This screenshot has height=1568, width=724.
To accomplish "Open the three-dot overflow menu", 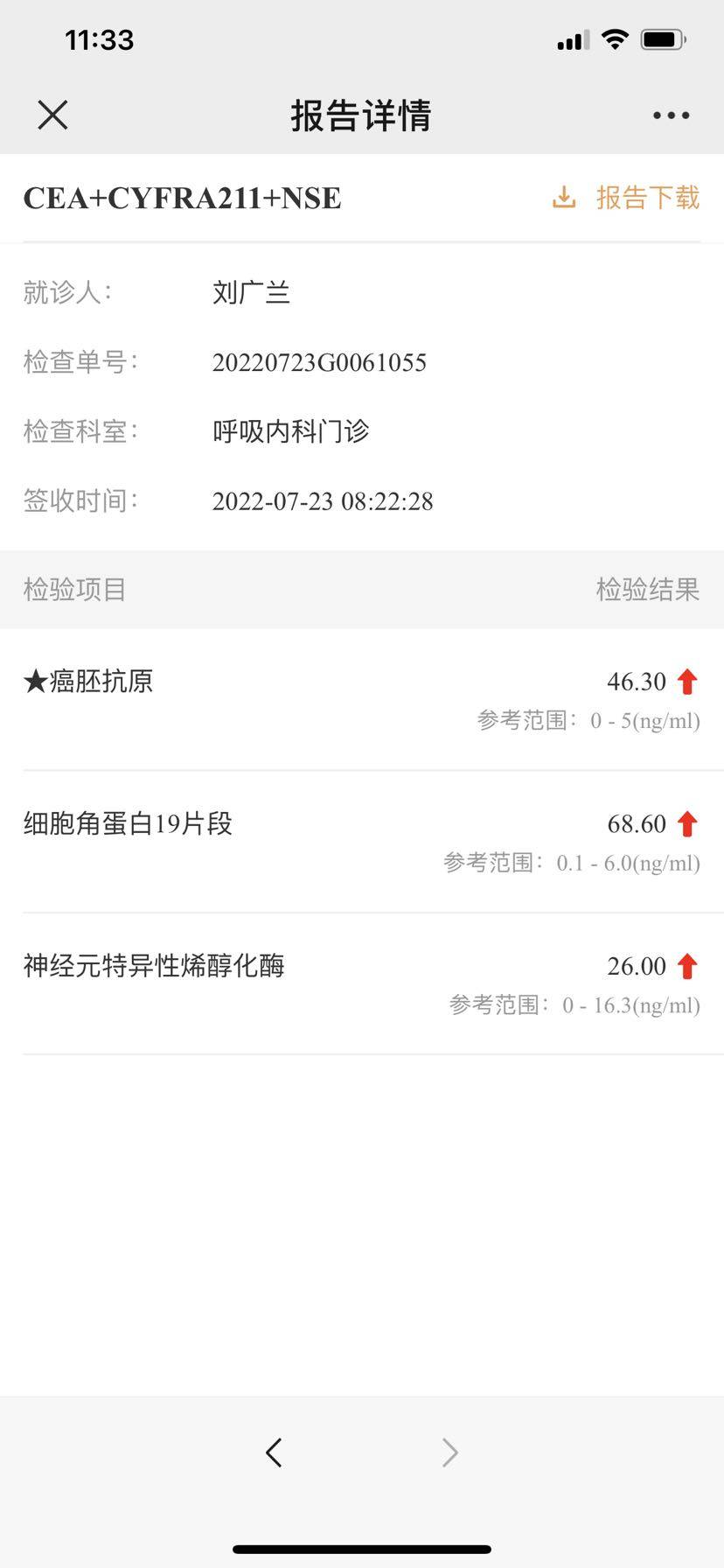I will click(x=671, y=115).
